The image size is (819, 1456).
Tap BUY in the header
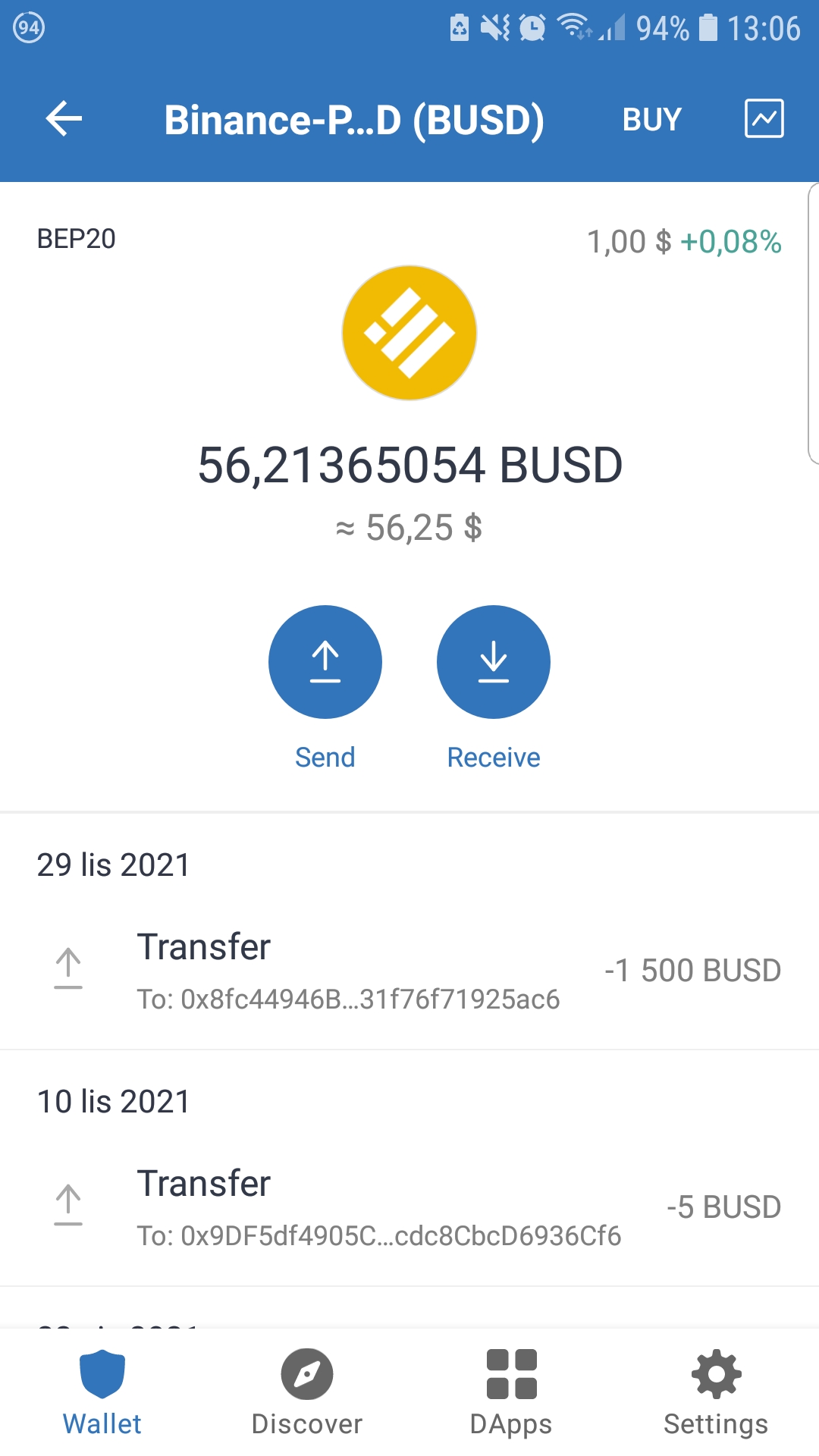point(652,119)
